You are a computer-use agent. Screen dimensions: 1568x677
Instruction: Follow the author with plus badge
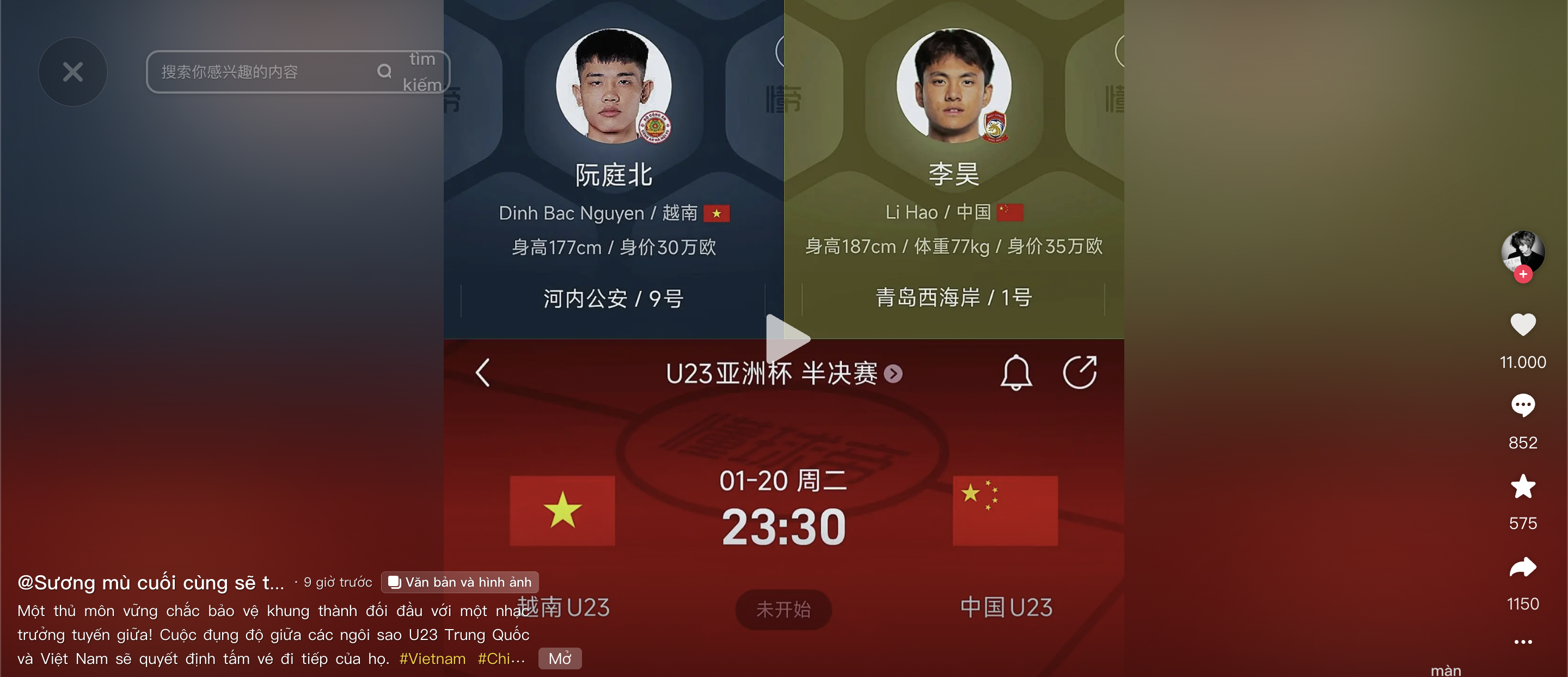[1523, 274]
